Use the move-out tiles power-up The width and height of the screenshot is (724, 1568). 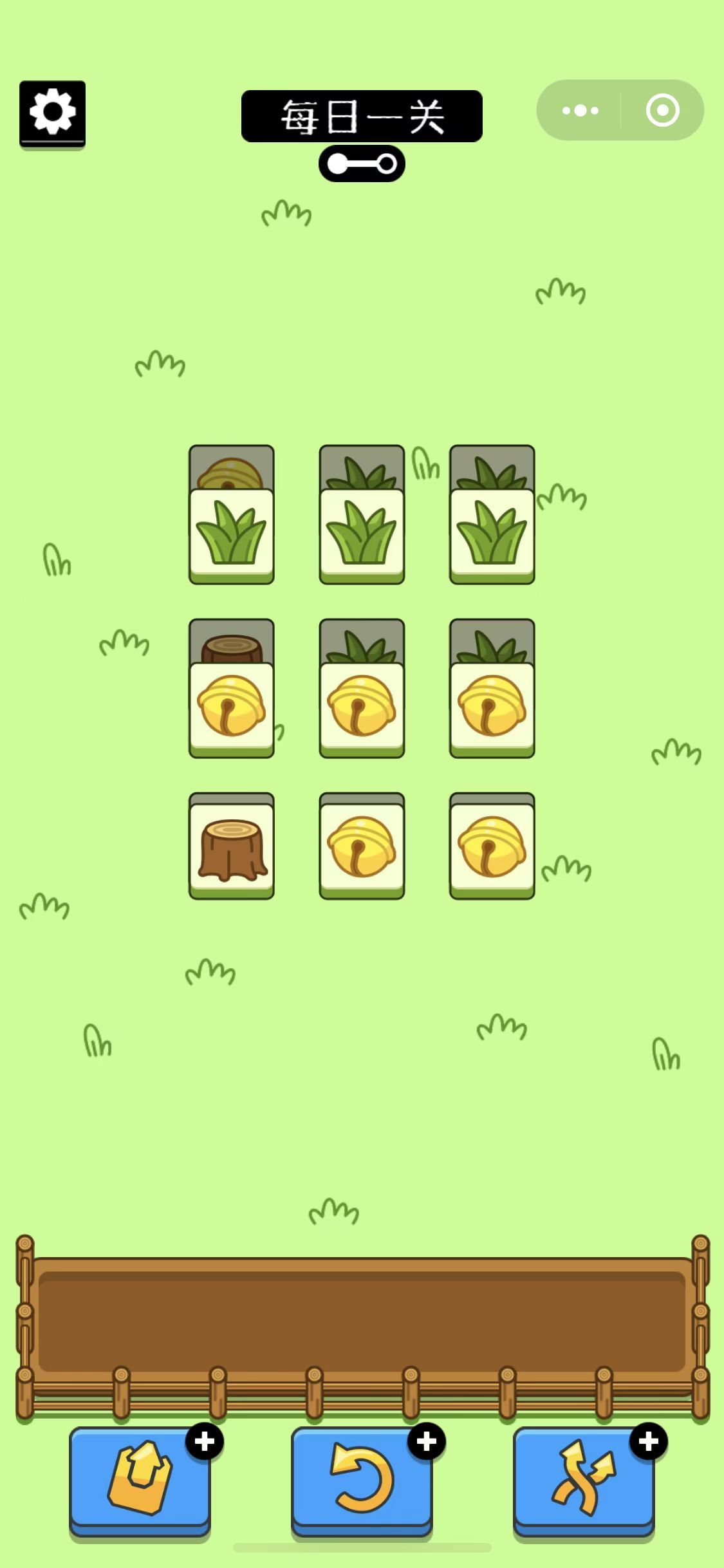pos(140,1479)
